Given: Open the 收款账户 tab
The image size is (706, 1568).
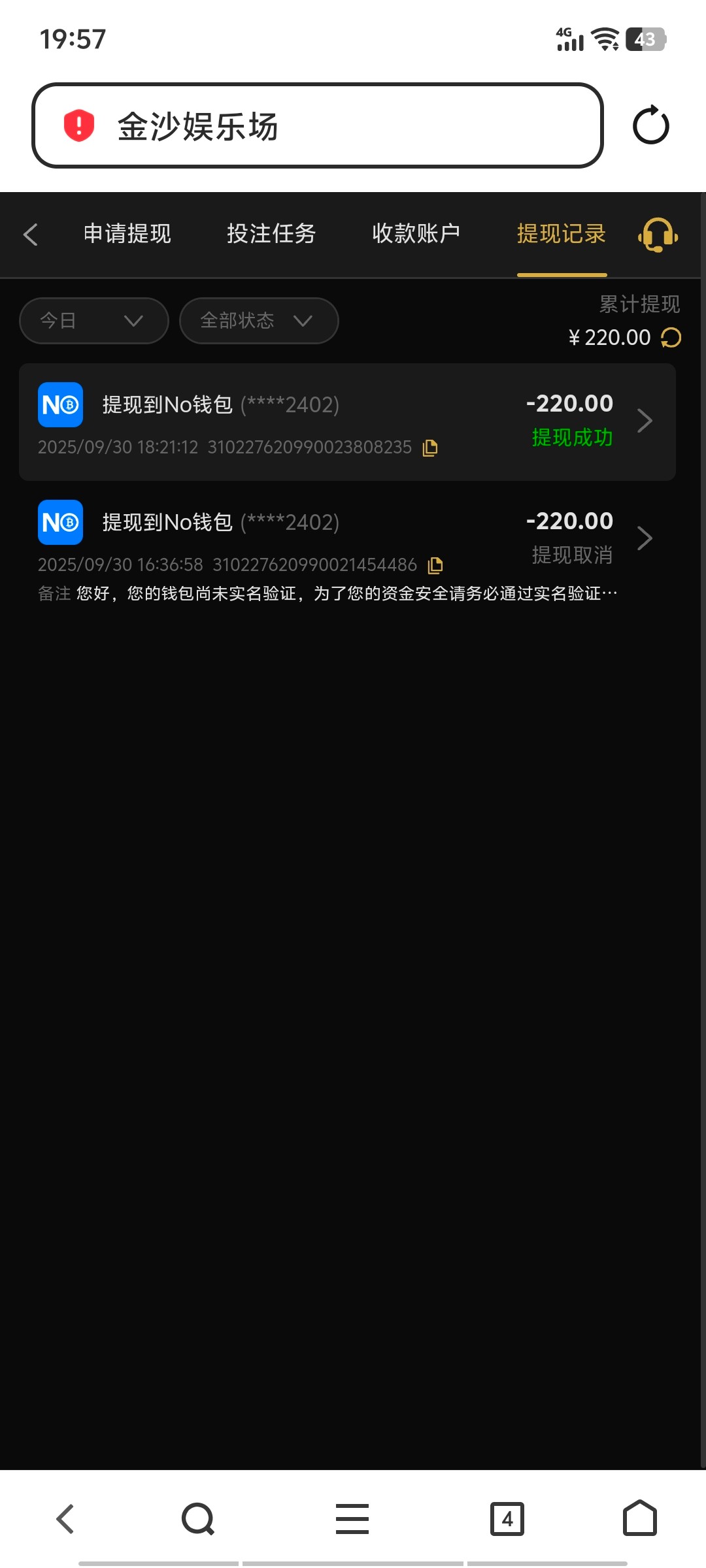Looking at the screenshot, I should tap(416, 234).
